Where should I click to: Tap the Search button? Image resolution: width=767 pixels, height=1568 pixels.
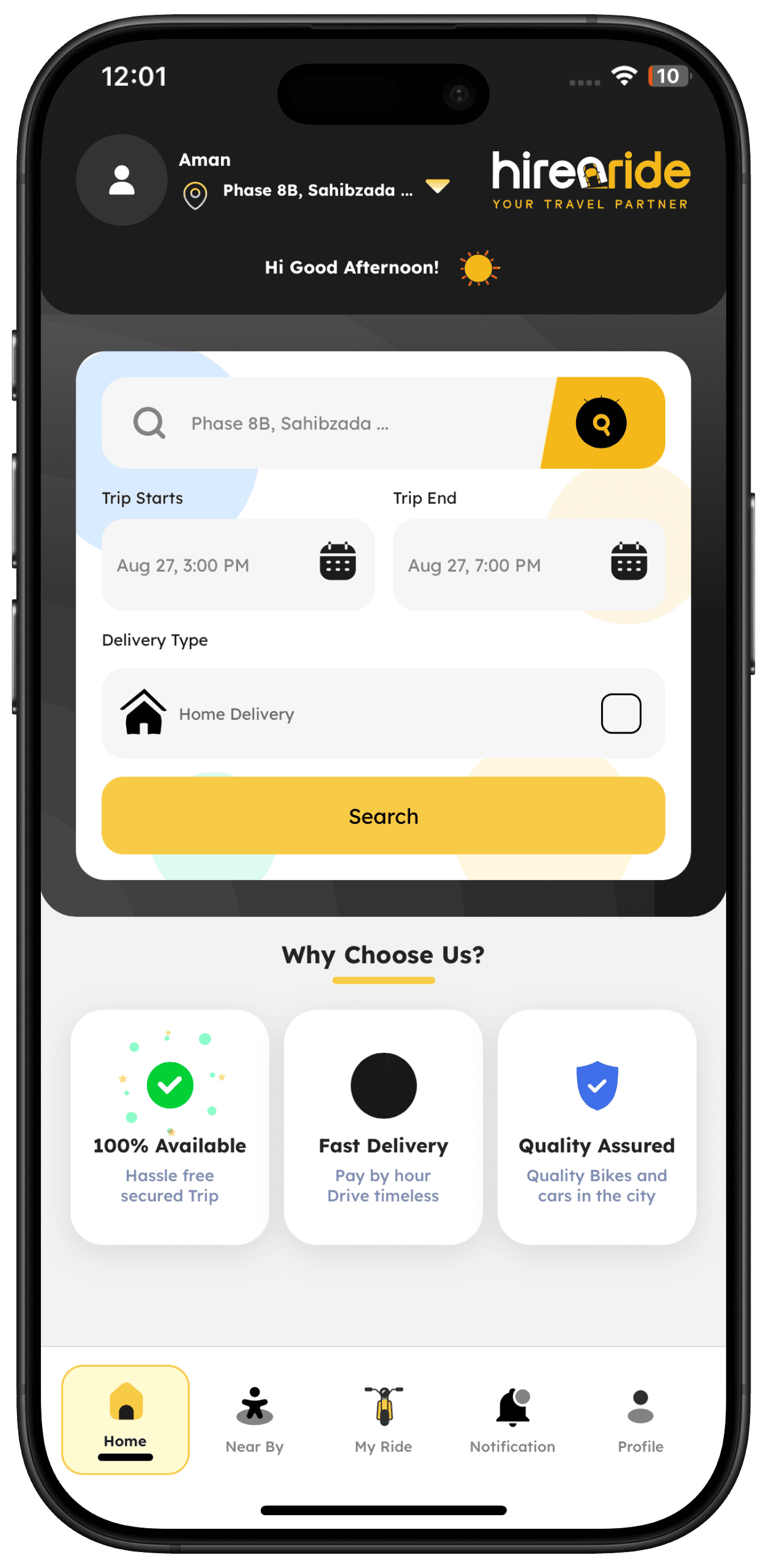click(x=383, y=816)
